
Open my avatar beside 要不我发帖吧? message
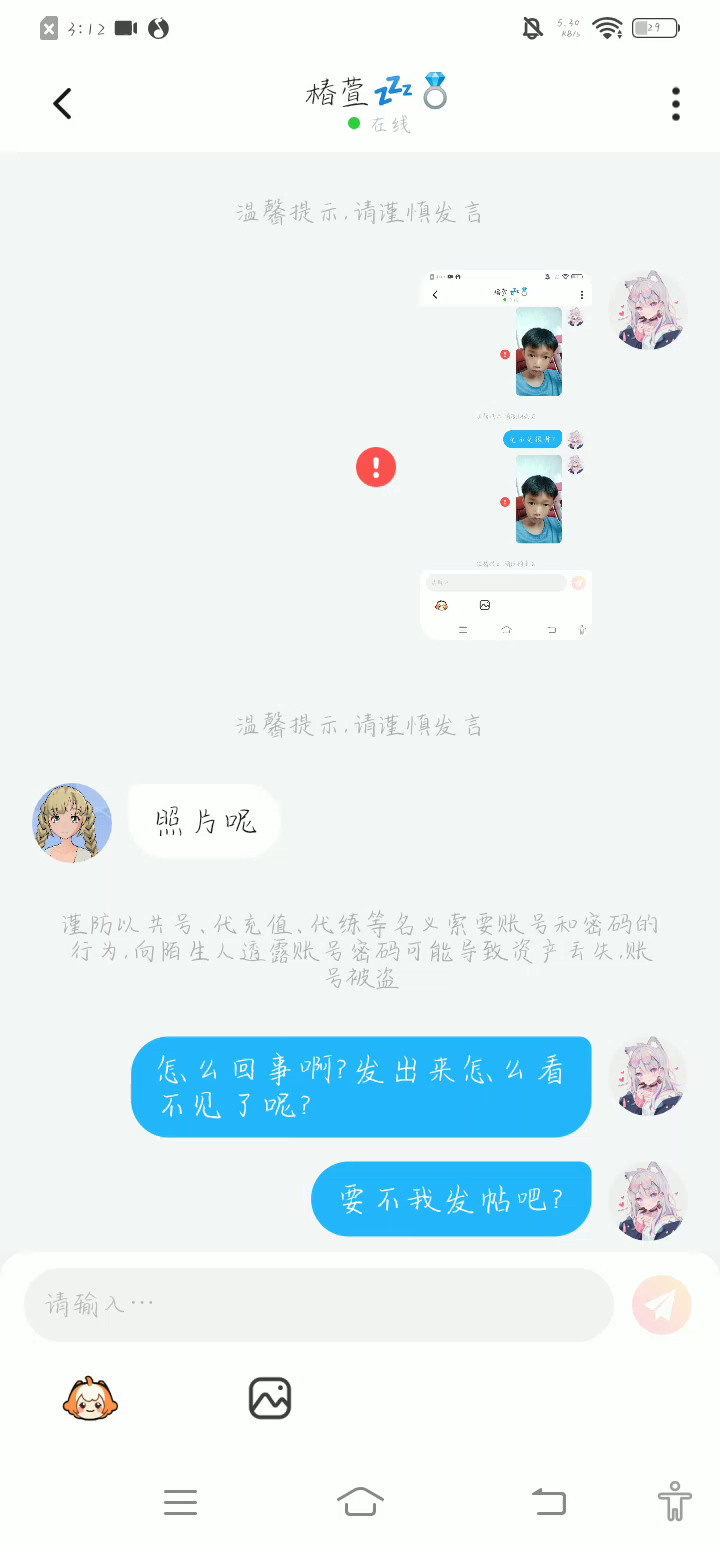tap(648, 1200)
